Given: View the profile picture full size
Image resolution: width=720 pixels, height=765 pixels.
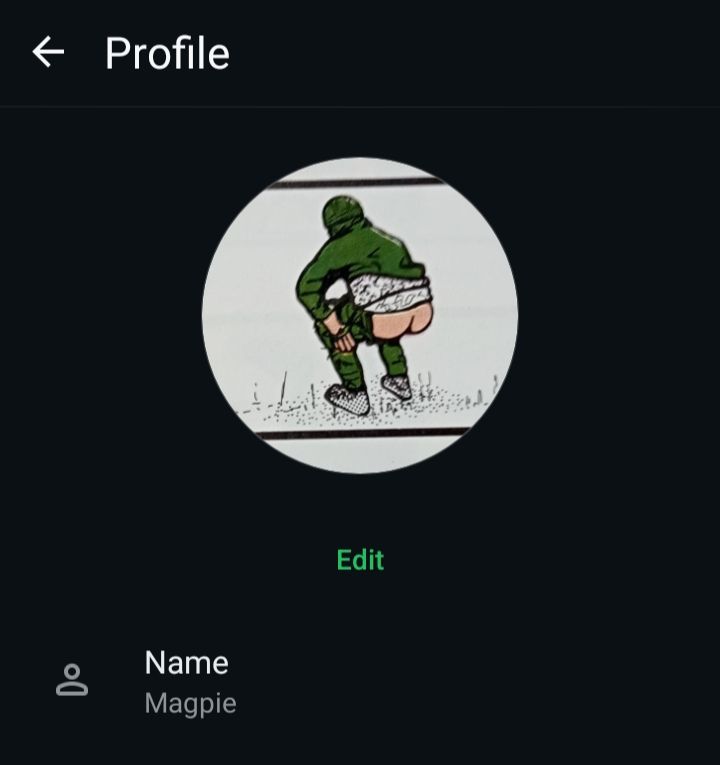Looking at the screenshot, I should pyautogui.click(x=360, y=315).
